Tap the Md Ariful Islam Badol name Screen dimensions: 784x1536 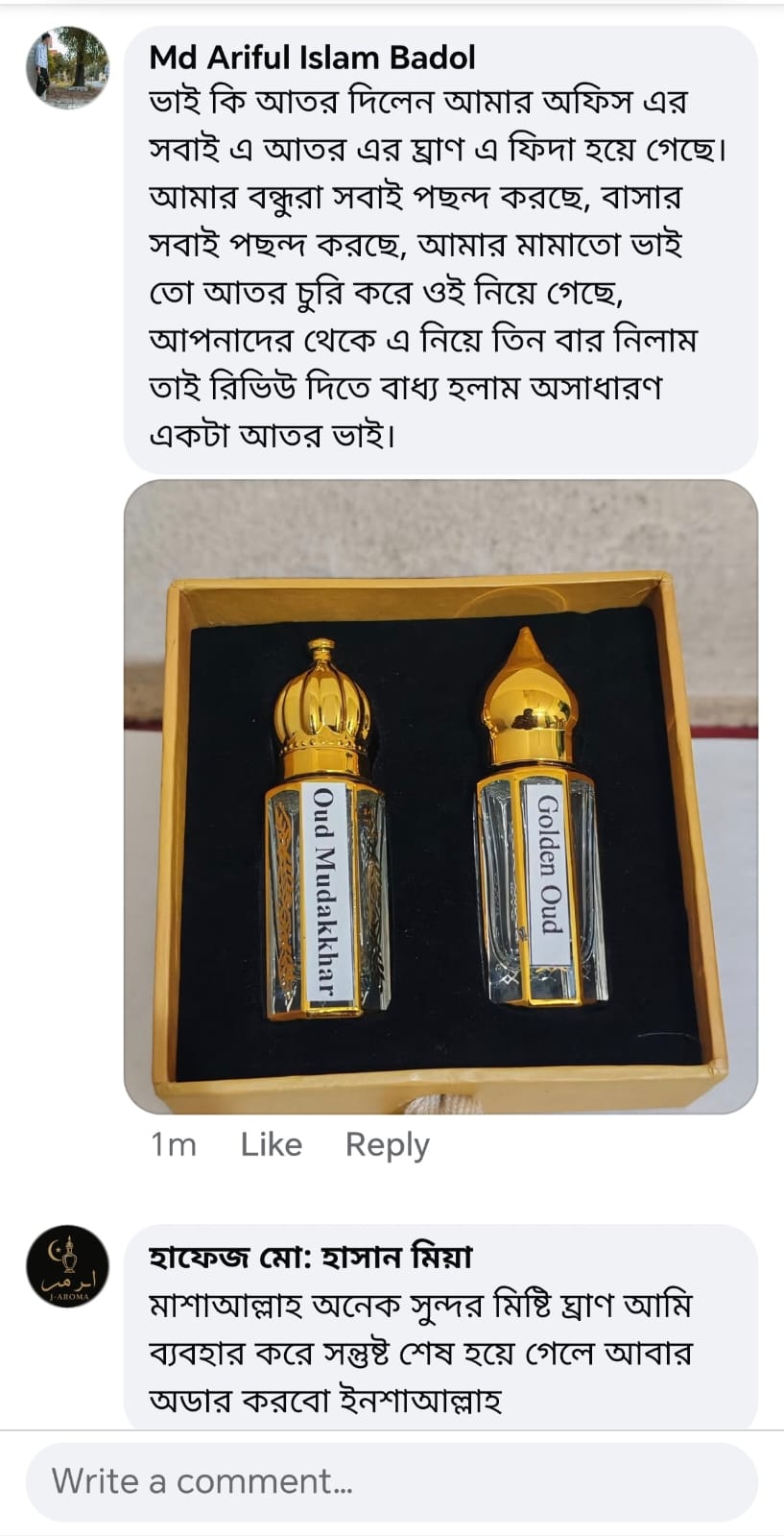tap(312, 58)
